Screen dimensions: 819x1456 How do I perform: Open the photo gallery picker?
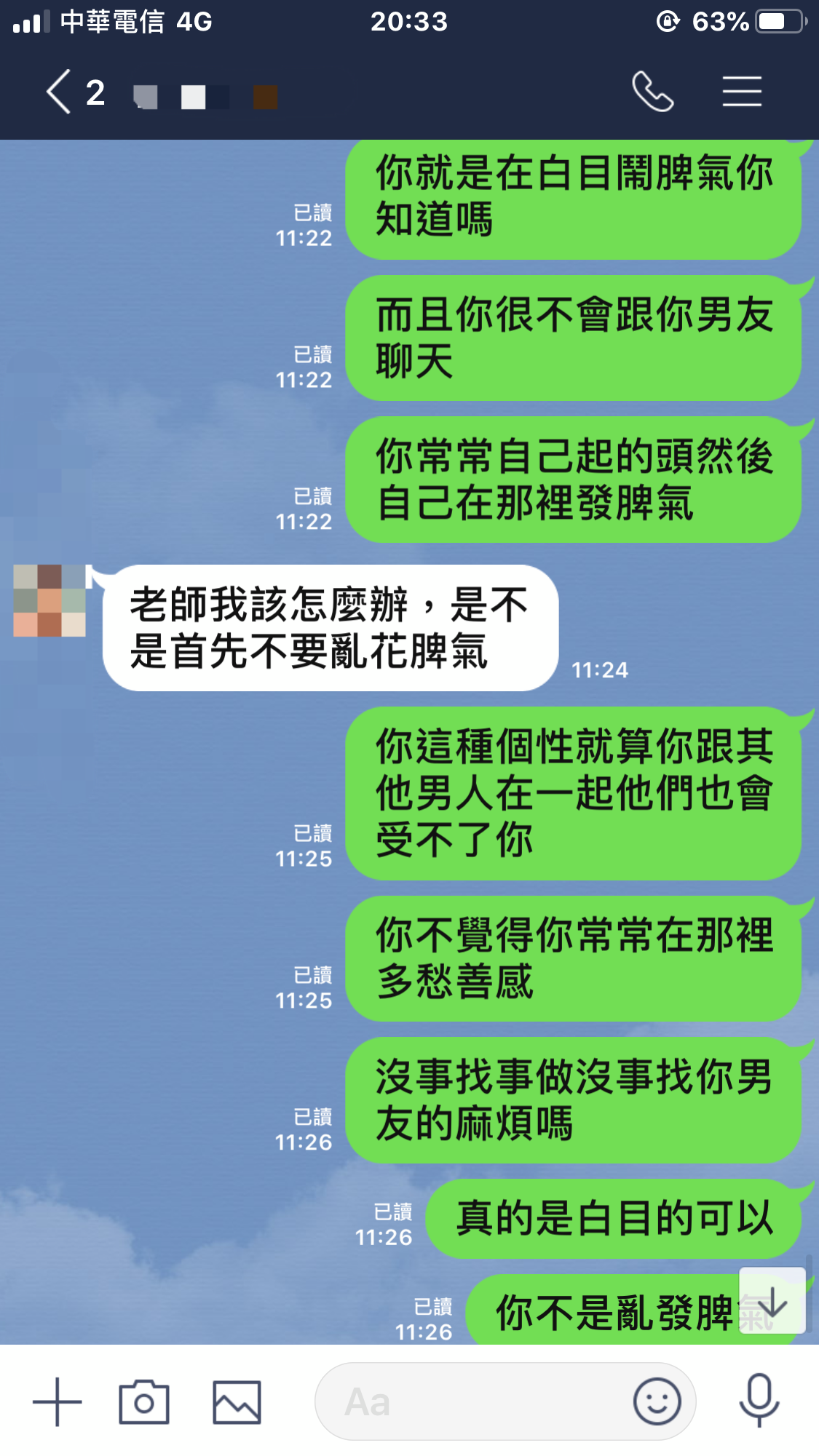point(237,1401)
